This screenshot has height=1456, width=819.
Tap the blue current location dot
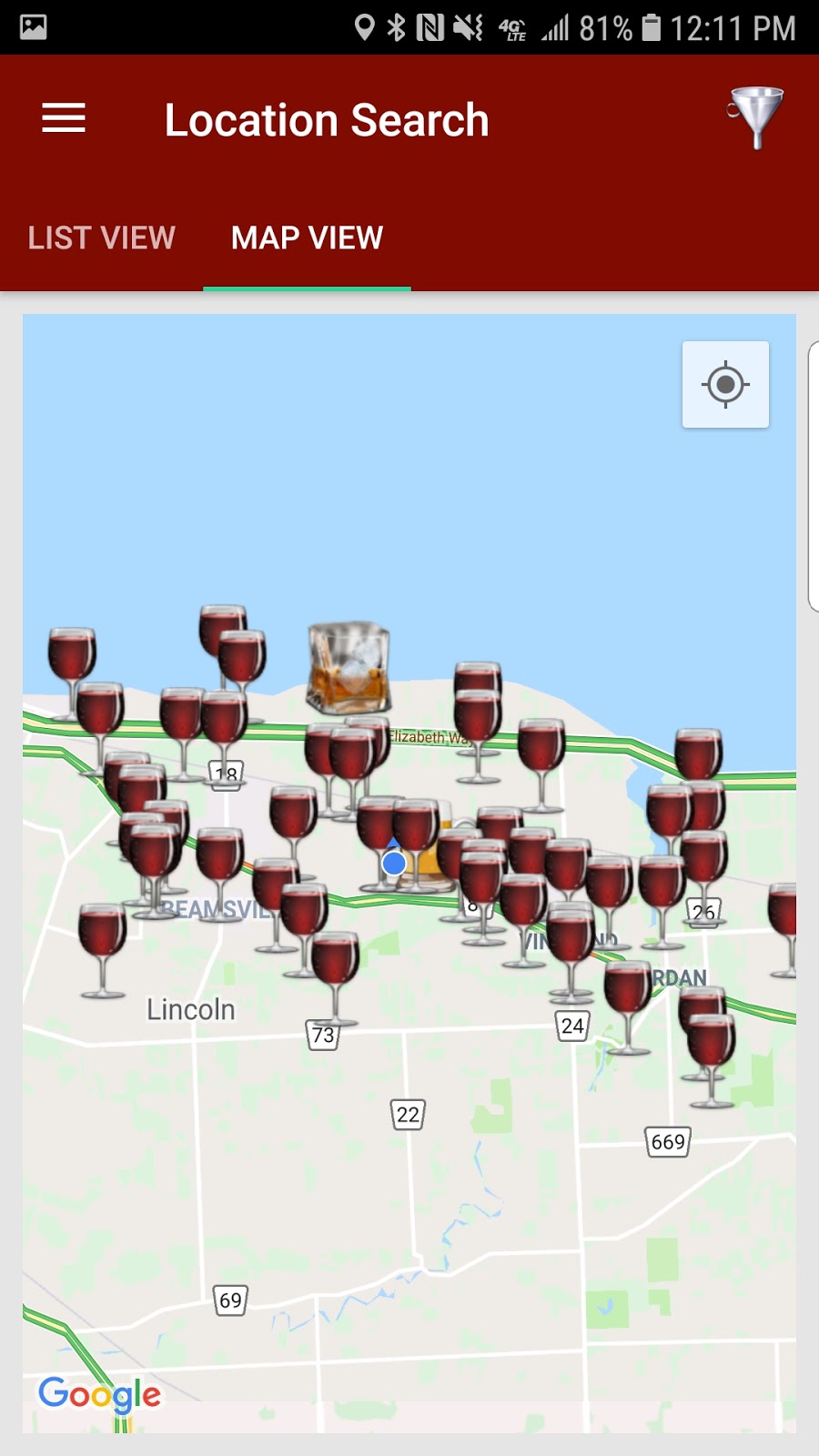(x=393, y=864)
